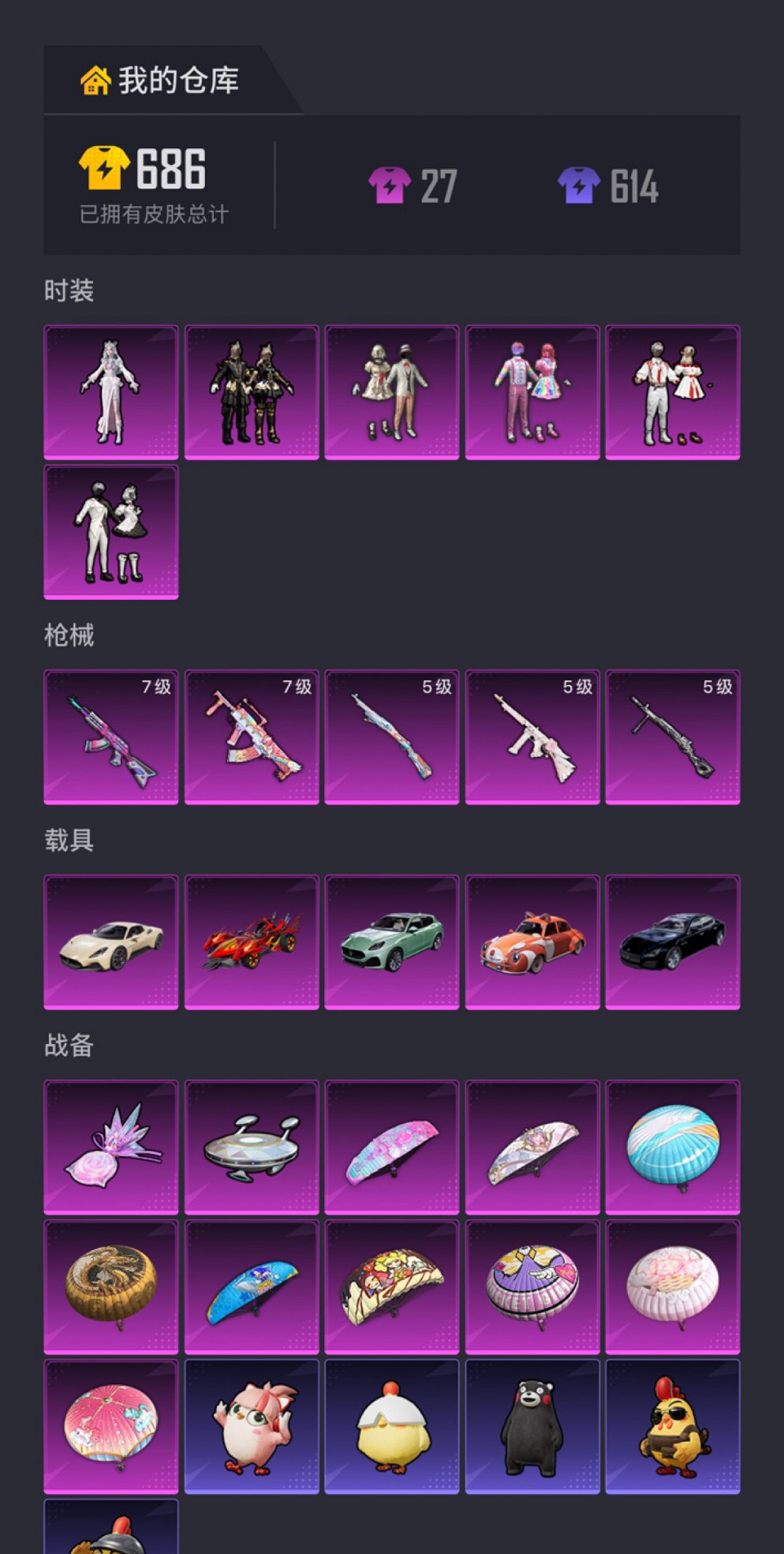Open the orange cat-ear beetle car skin
Image resolution: width=784 pixels, height=1554 pixels.
point(532,942)
